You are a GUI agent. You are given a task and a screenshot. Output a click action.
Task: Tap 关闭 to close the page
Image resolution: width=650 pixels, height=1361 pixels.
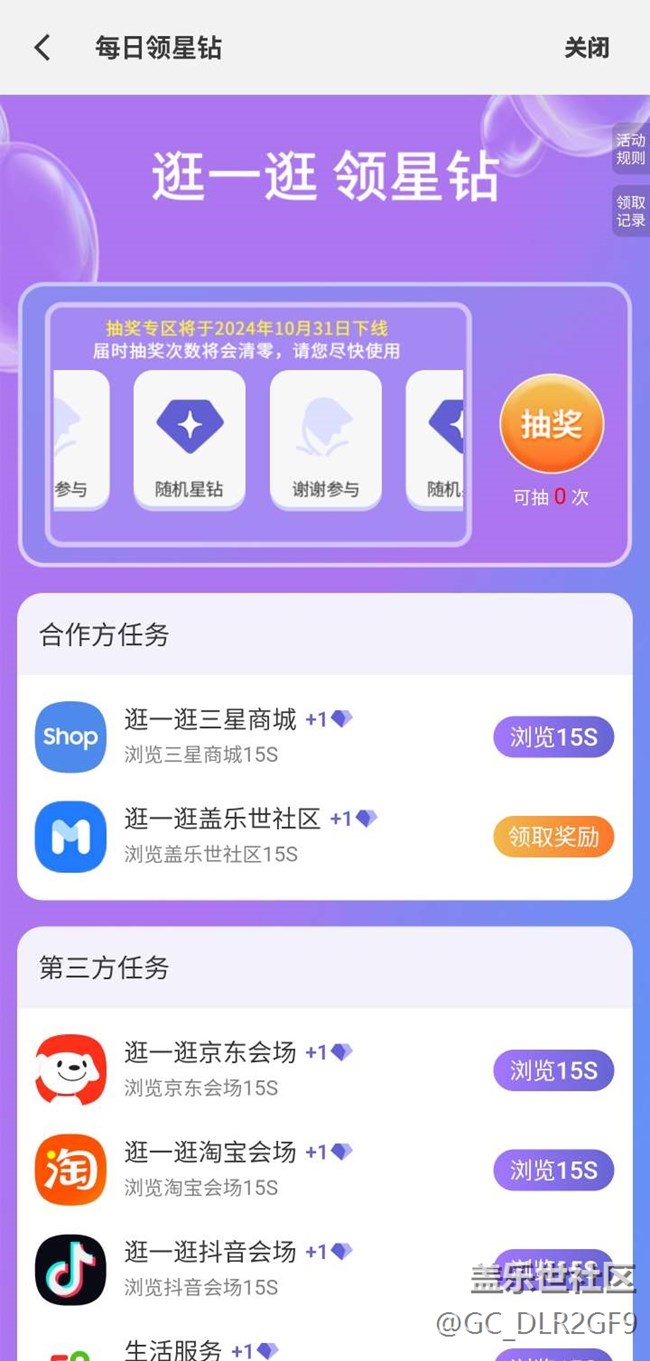[x=586, y=47]
